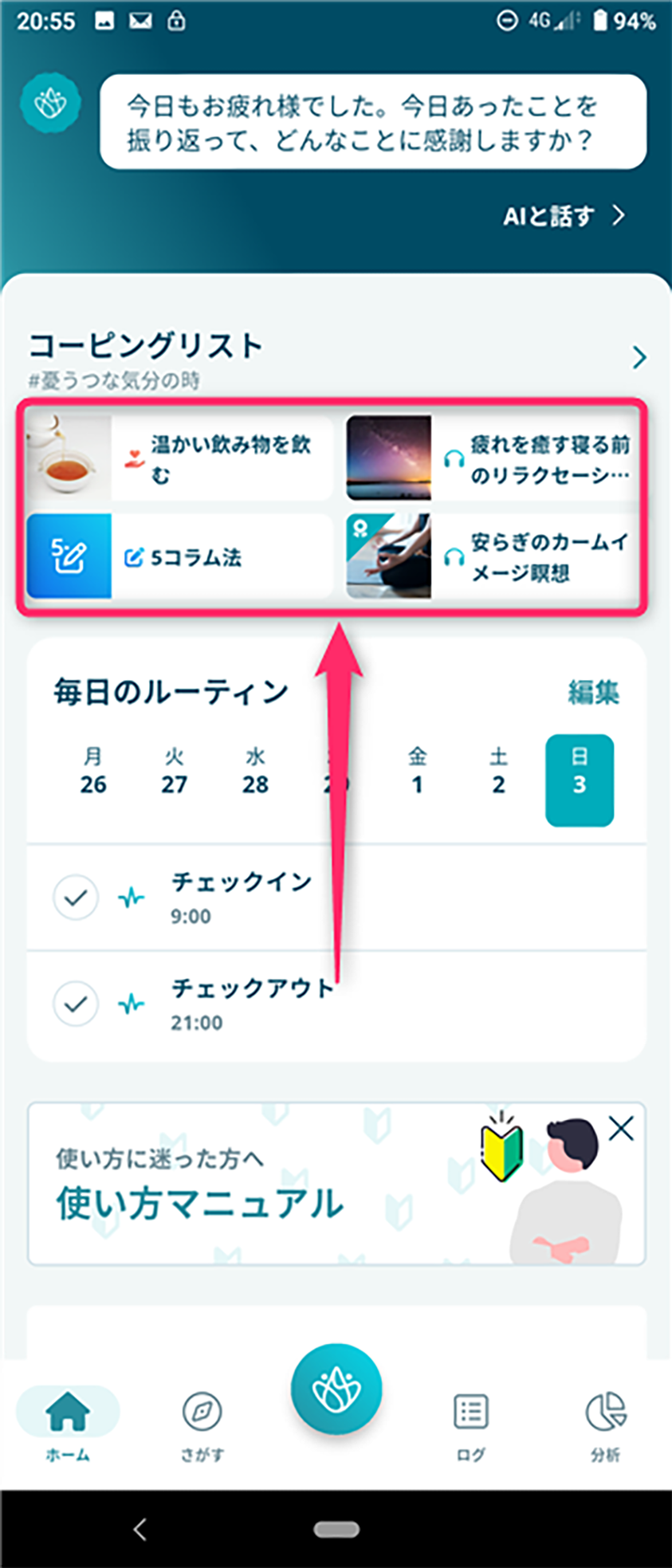Switch to the ログ tab
The image size is (672, 1568).
point(470,1425)
